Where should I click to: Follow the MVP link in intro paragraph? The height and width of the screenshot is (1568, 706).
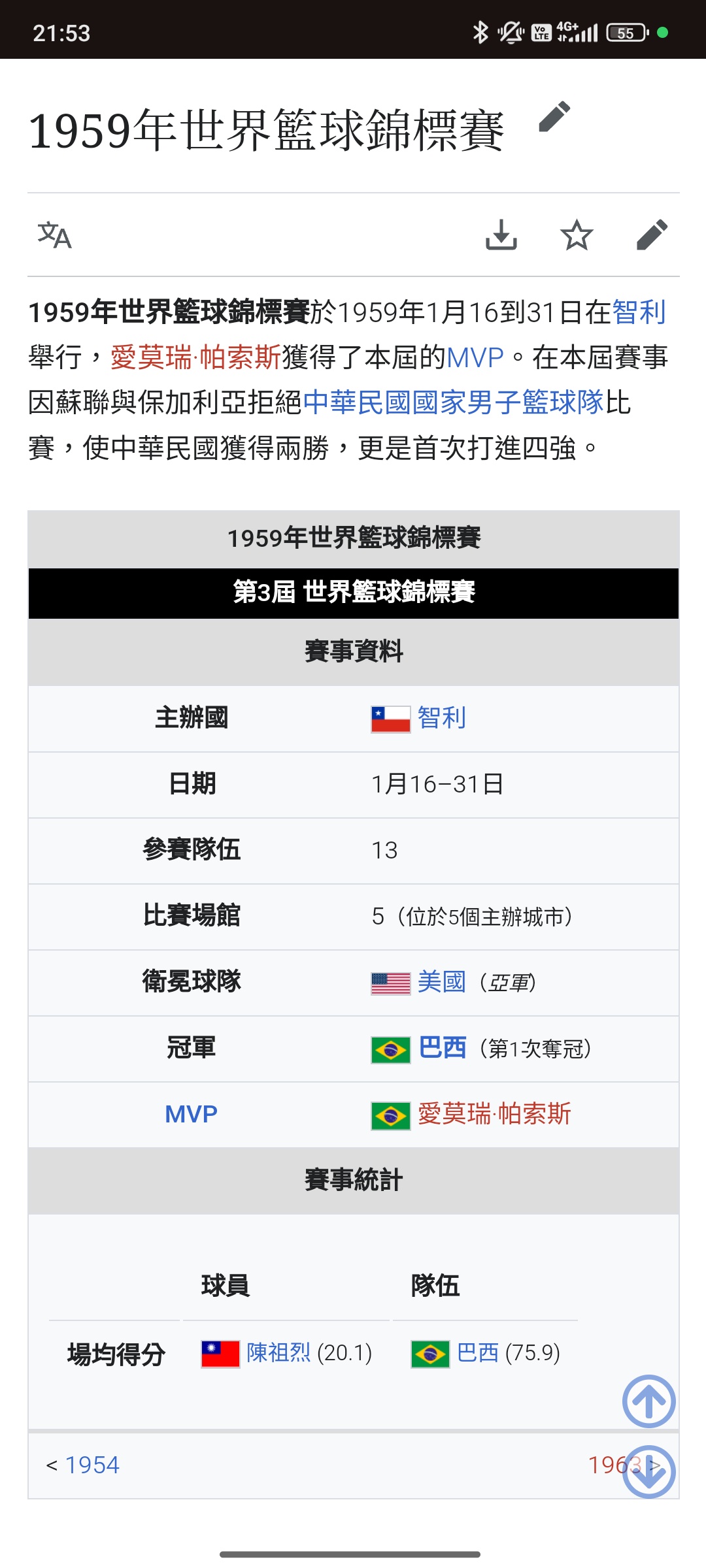tap(475, 357)
